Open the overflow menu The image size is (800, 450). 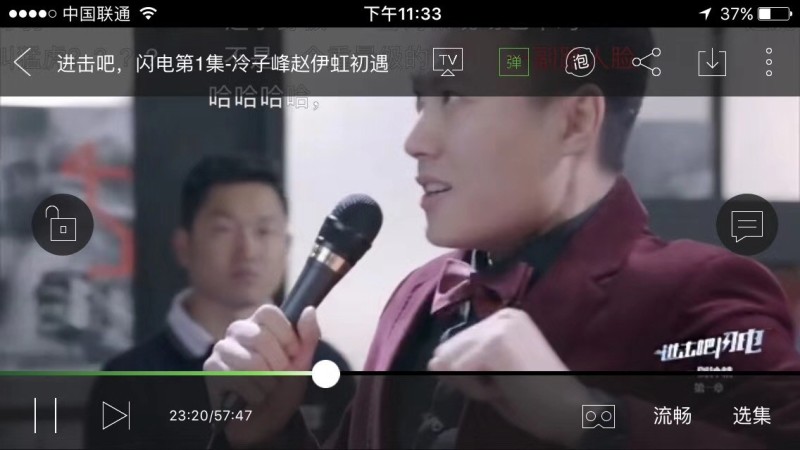(x=769, y=61)
